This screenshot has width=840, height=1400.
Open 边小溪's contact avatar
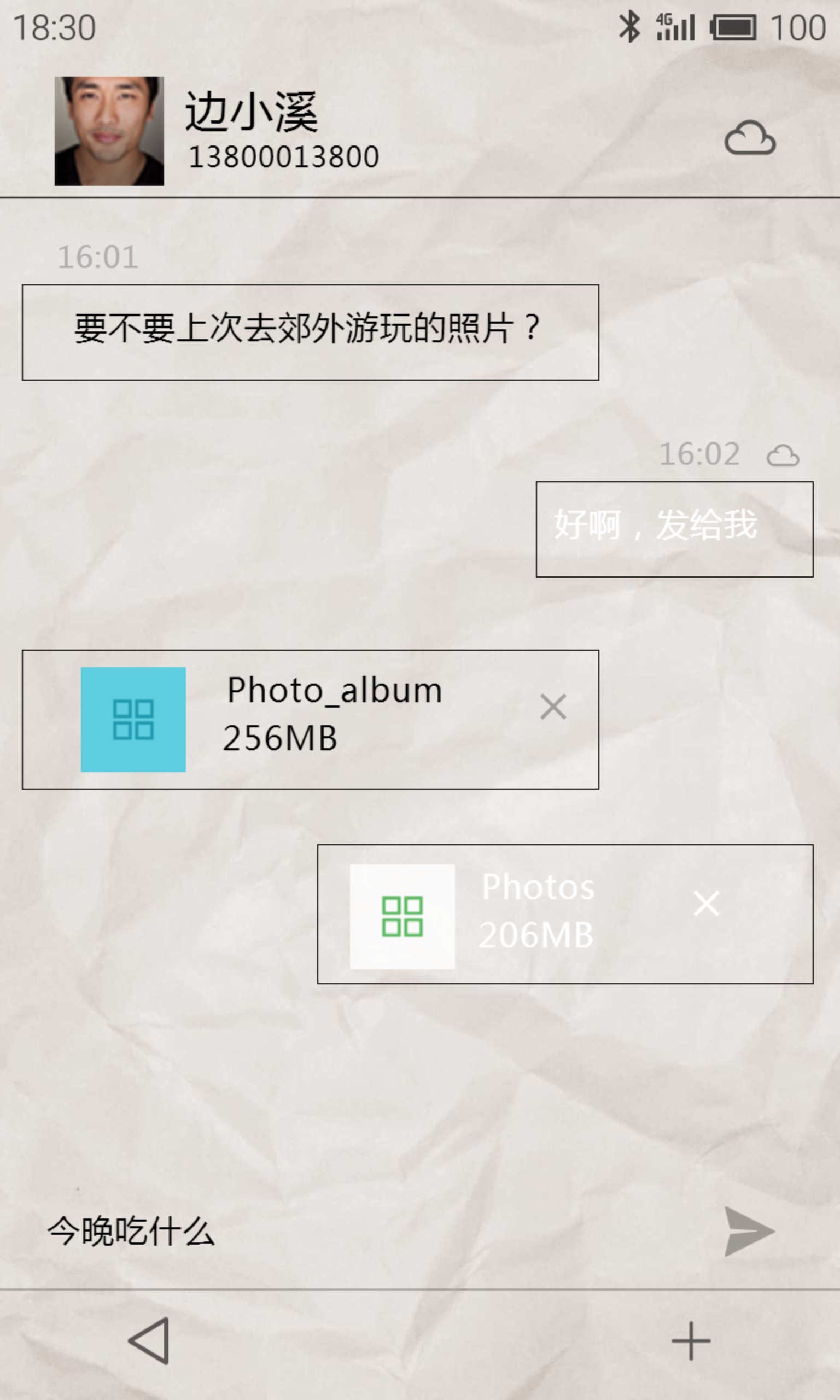click(109, 131)
